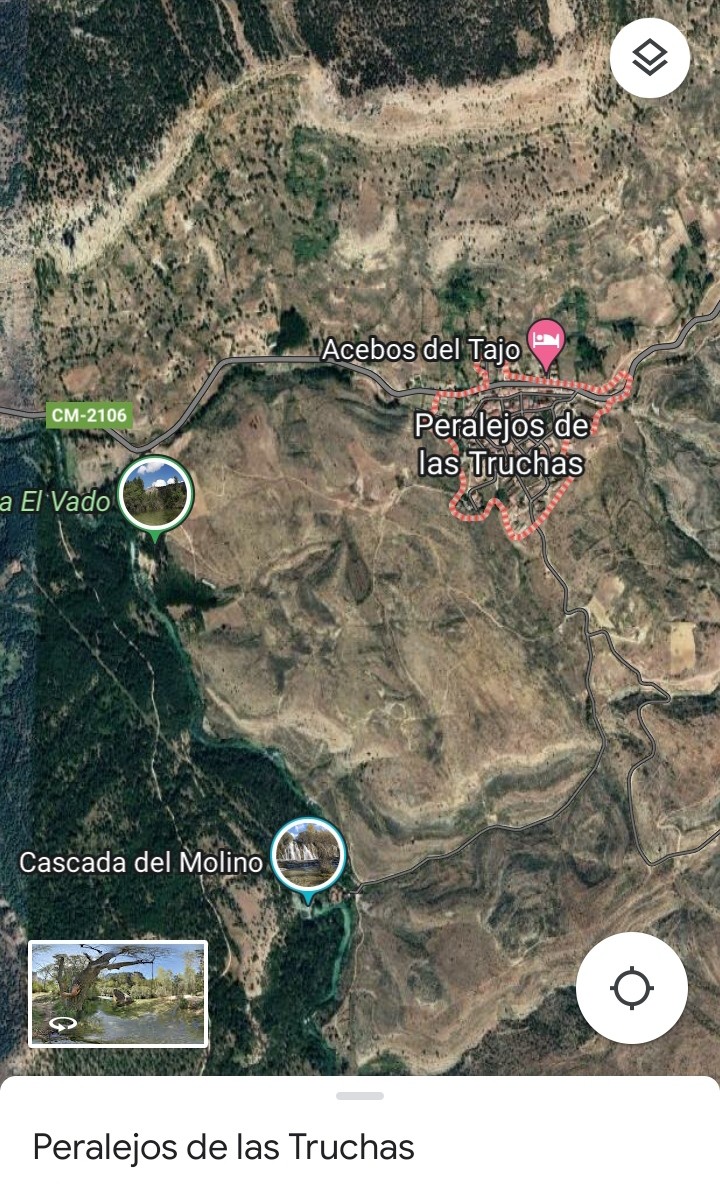The height and width of the screenshot is (1184, 720).
Task: Open the Street View preview thumbnail
Action: (118, 993)
